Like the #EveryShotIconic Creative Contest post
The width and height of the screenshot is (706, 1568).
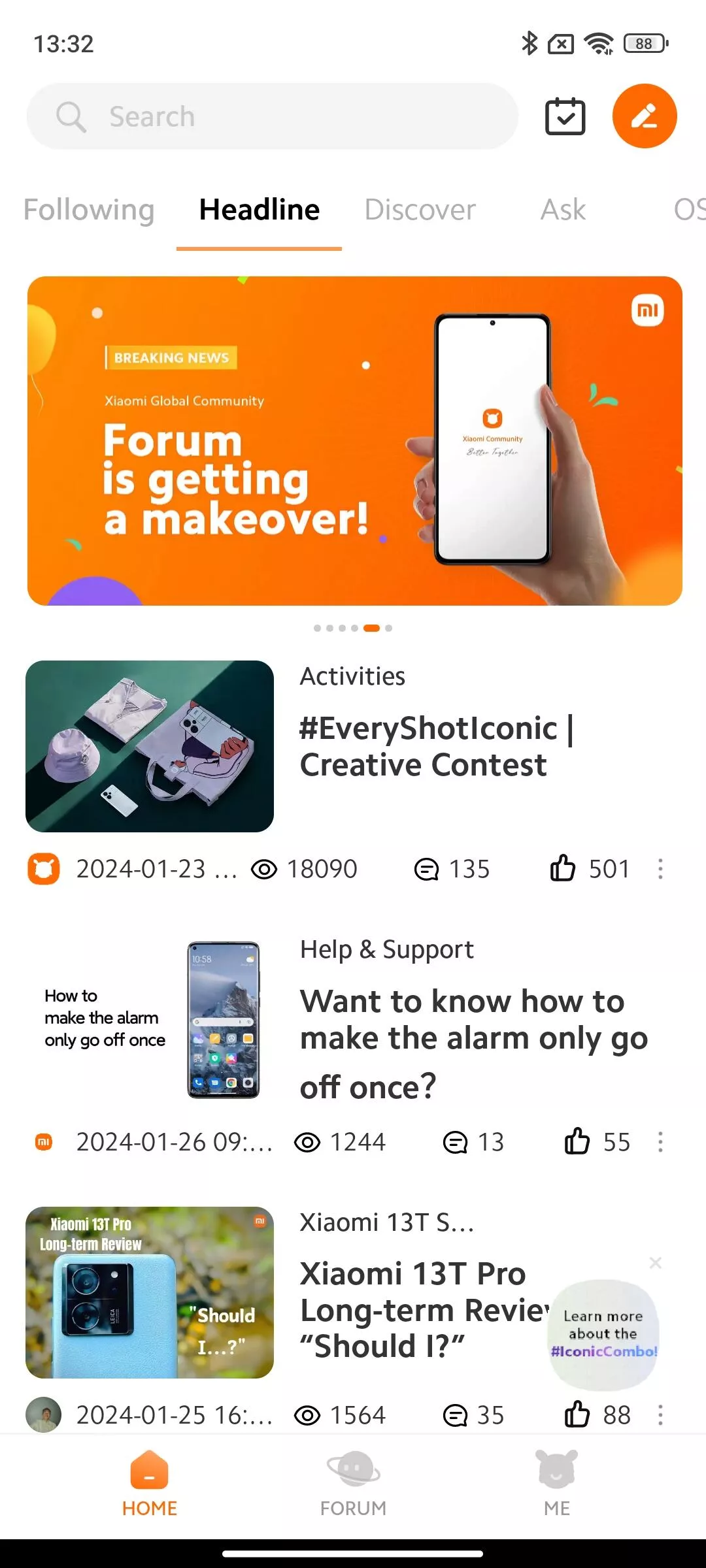tap(563, 869)
